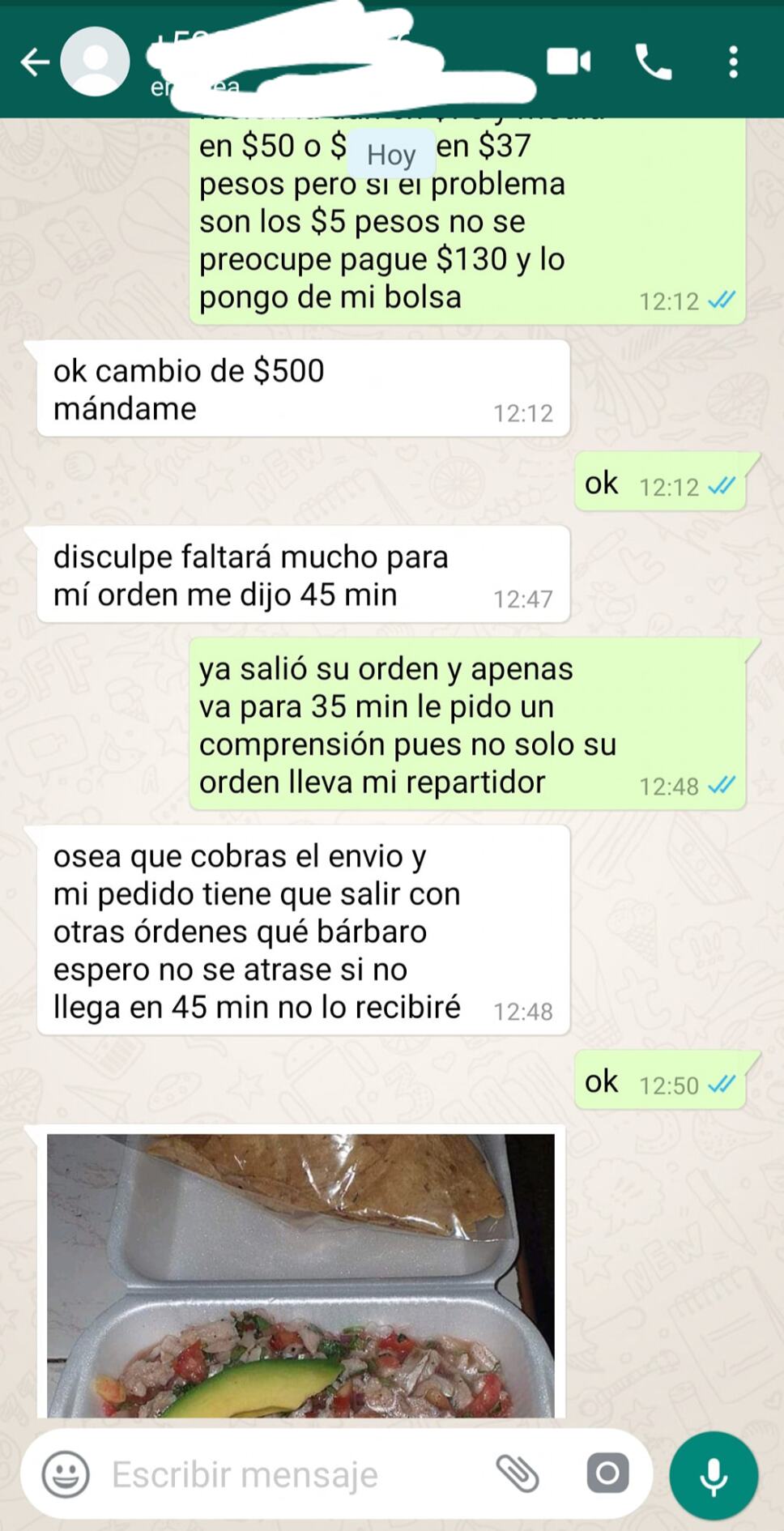Tap the microphone voice message button

[x=714, y=1474]
